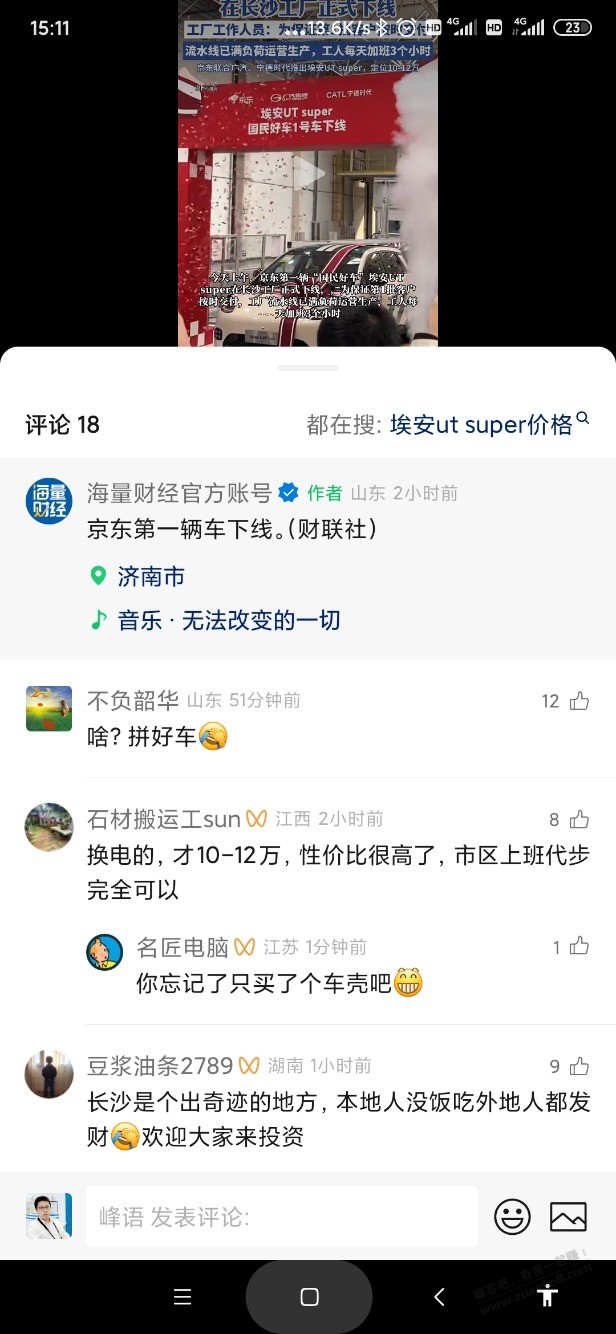The height and width of the screenshot is (1334, 616).
Task: Open the 济南市 location tag
Action: pyautogui.click(x=150, y=577)
